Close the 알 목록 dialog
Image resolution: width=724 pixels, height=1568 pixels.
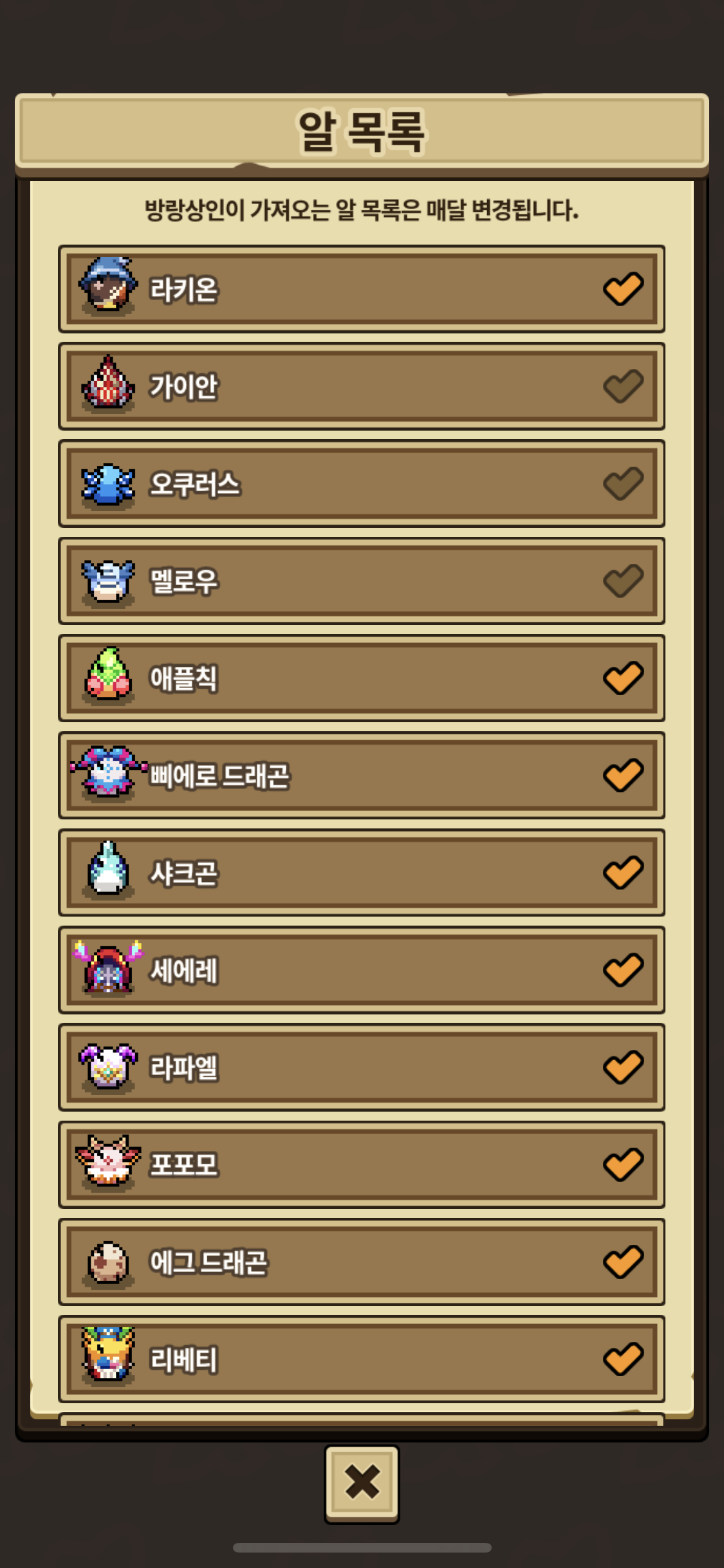pos(362,1482)
